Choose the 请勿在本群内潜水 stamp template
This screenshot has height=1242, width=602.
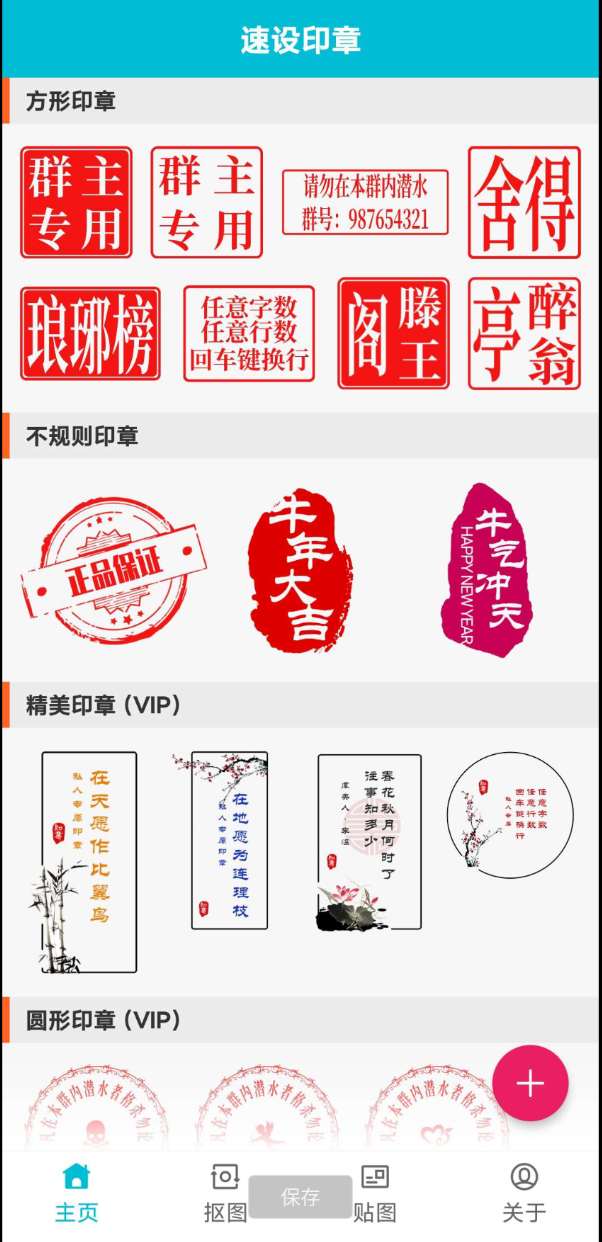coord(365,202)
